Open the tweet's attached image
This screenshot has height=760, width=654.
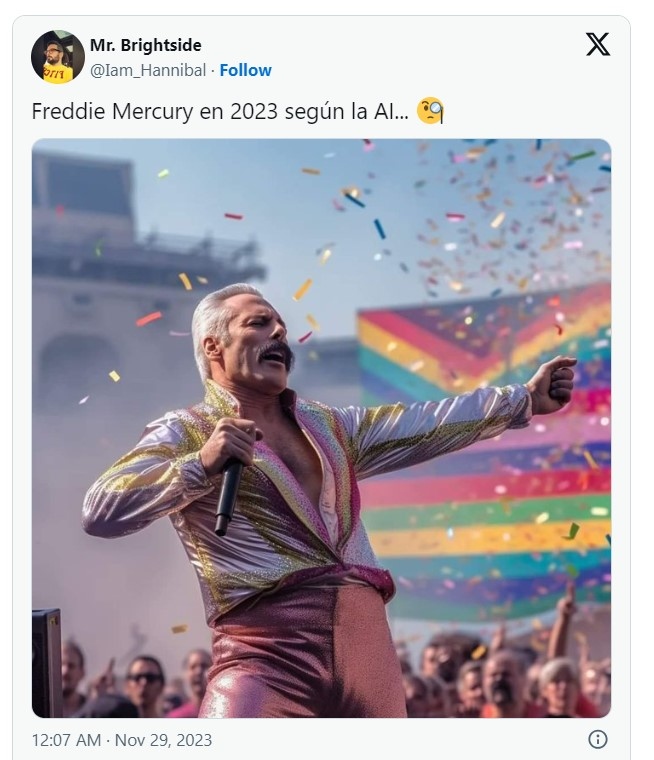321,428
